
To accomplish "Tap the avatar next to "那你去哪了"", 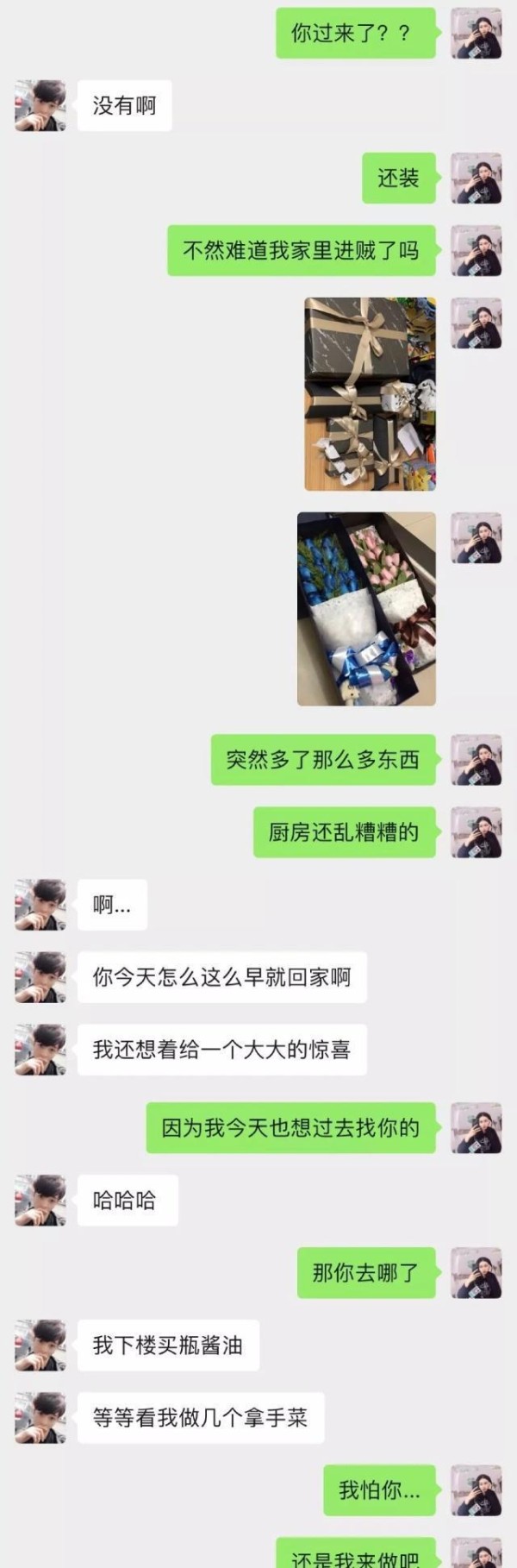I will (477, 1272).
